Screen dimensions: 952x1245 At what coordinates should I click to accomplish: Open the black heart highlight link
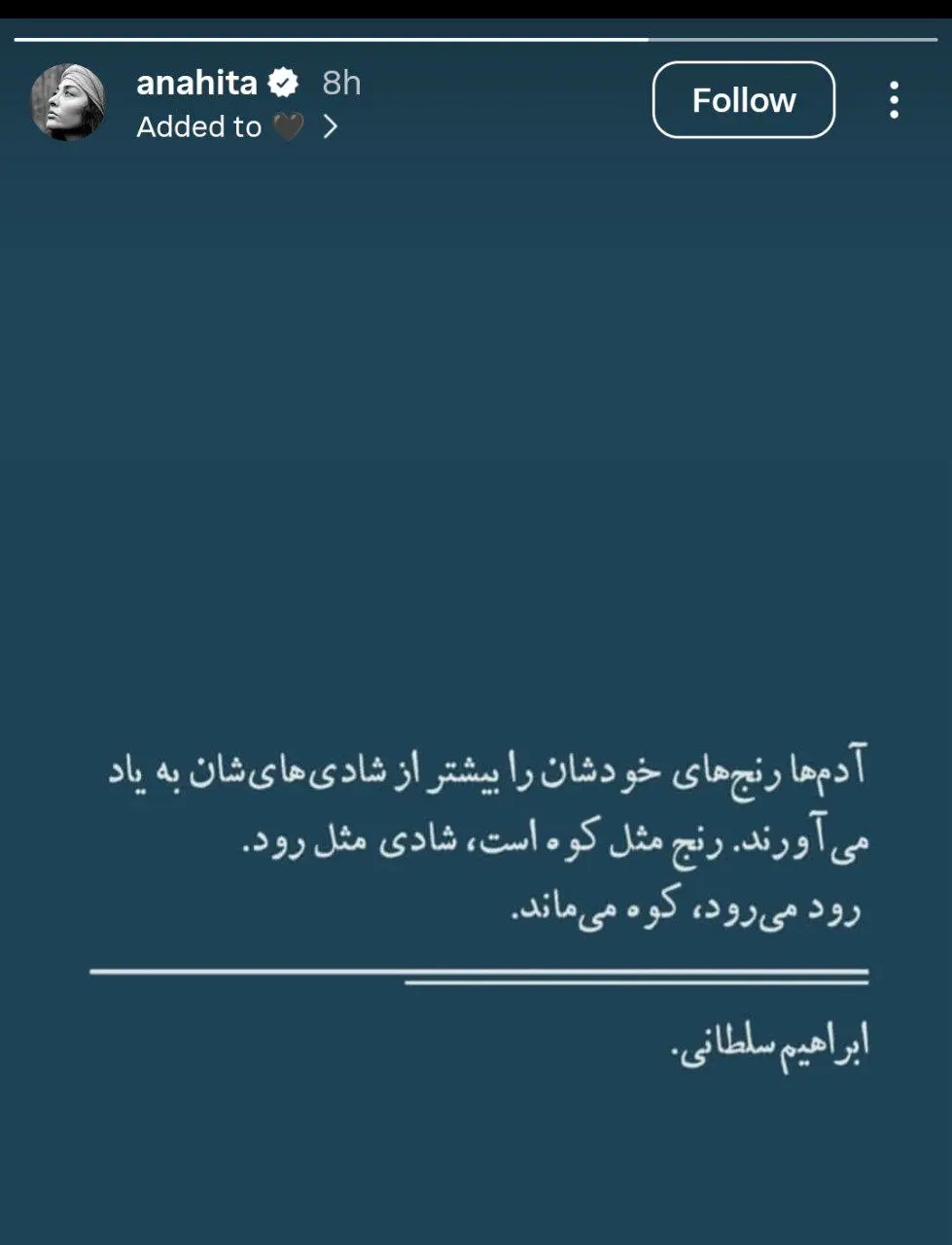pyautogui.click(x=288, y=126)
